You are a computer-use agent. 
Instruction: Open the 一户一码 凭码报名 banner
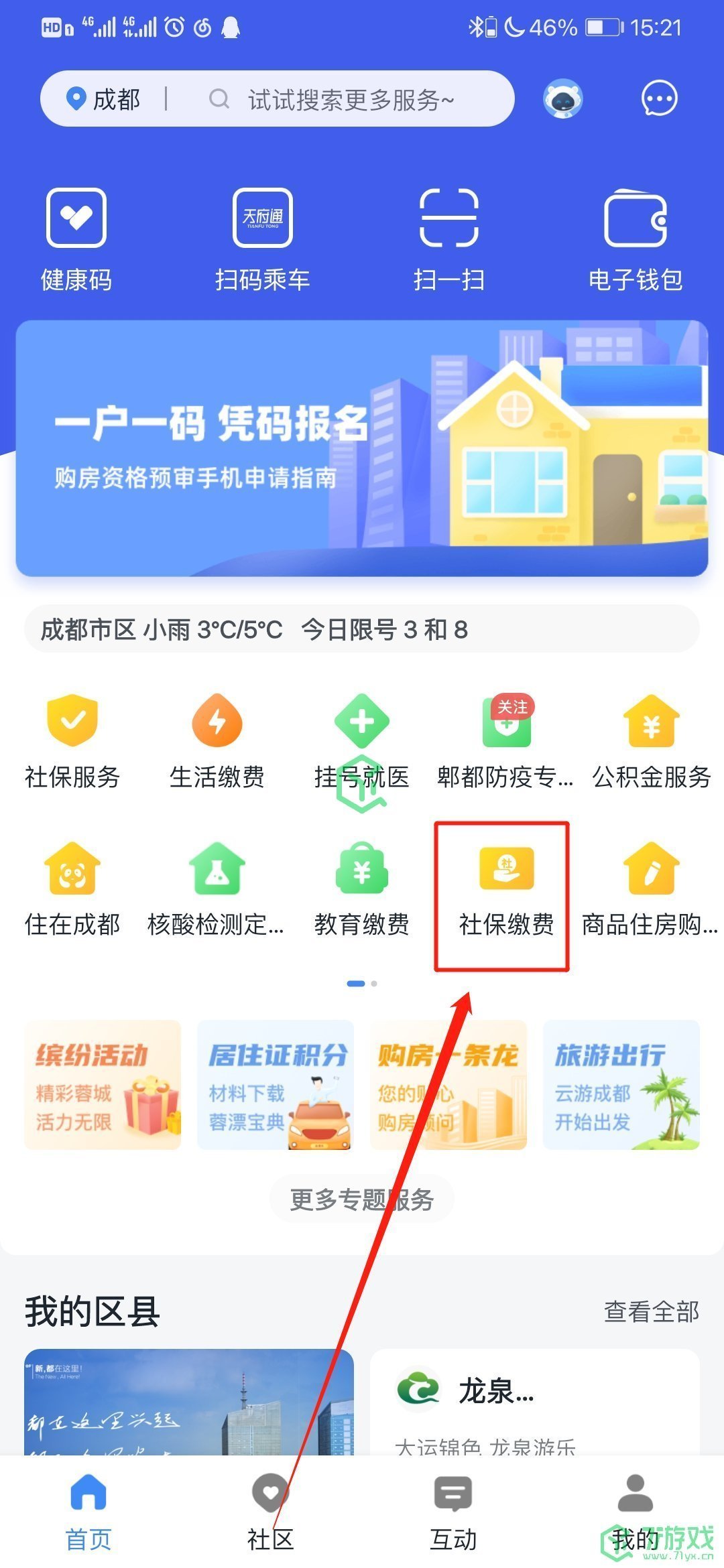coord(362,448)
